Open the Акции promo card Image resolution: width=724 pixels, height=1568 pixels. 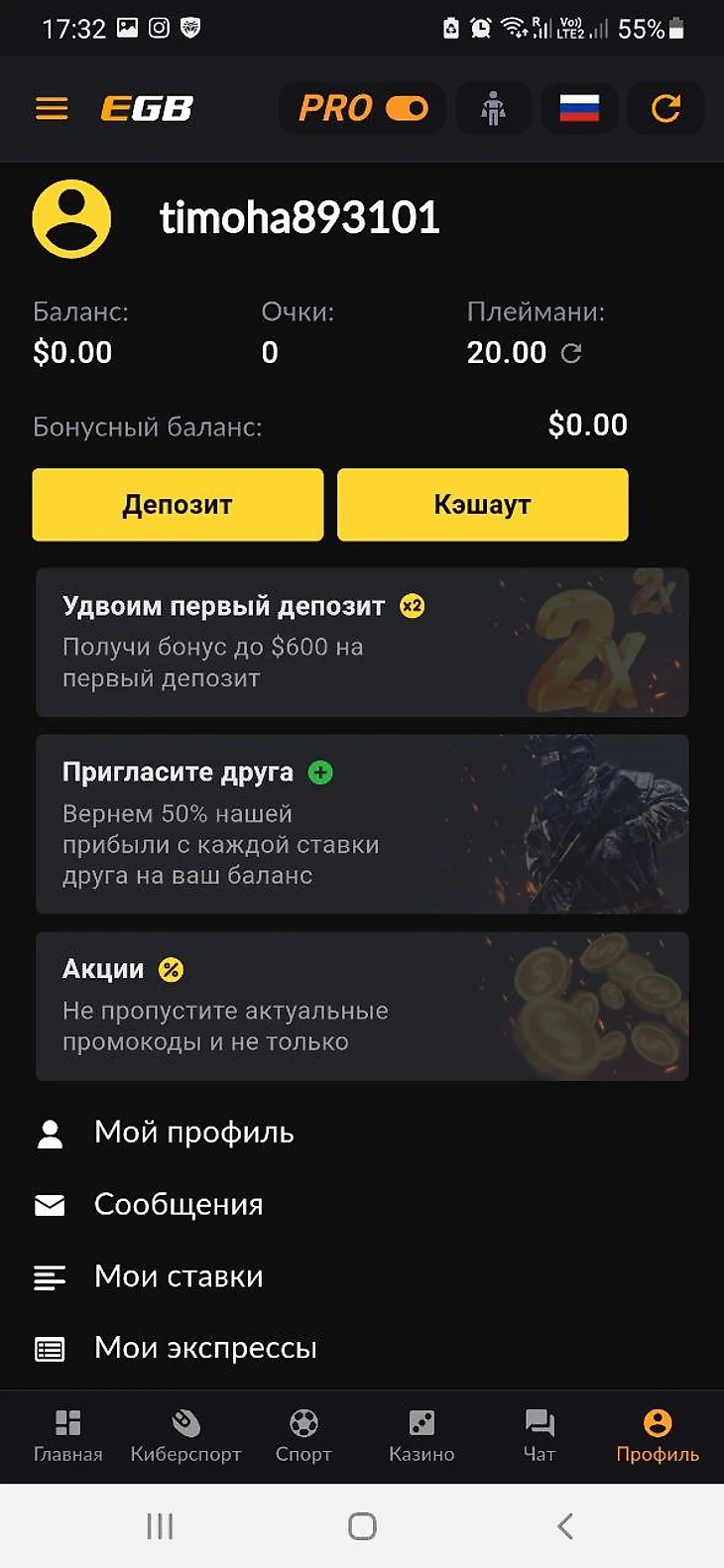click(362, 1006)
